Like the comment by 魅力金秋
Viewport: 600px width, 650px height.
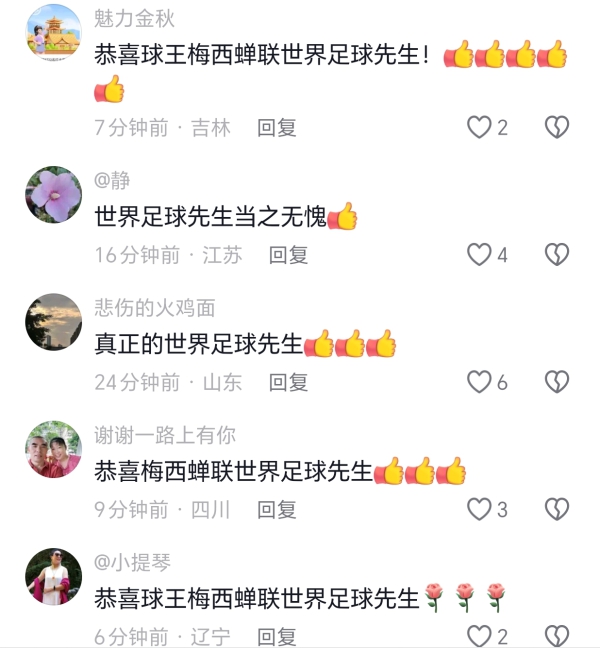click(x=480, y=127)
